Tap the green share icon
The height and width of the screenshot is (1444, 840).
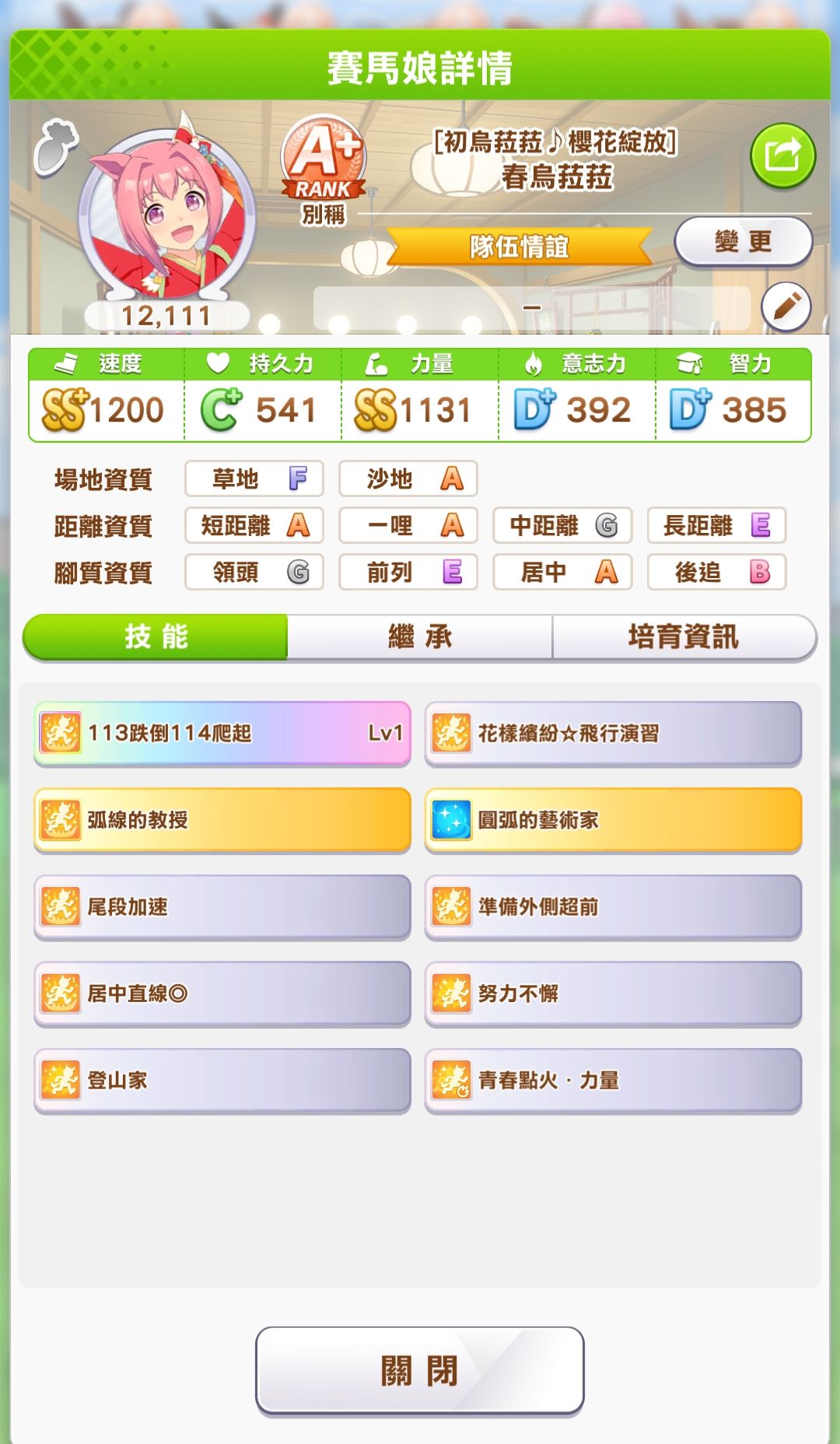point(782,156)
